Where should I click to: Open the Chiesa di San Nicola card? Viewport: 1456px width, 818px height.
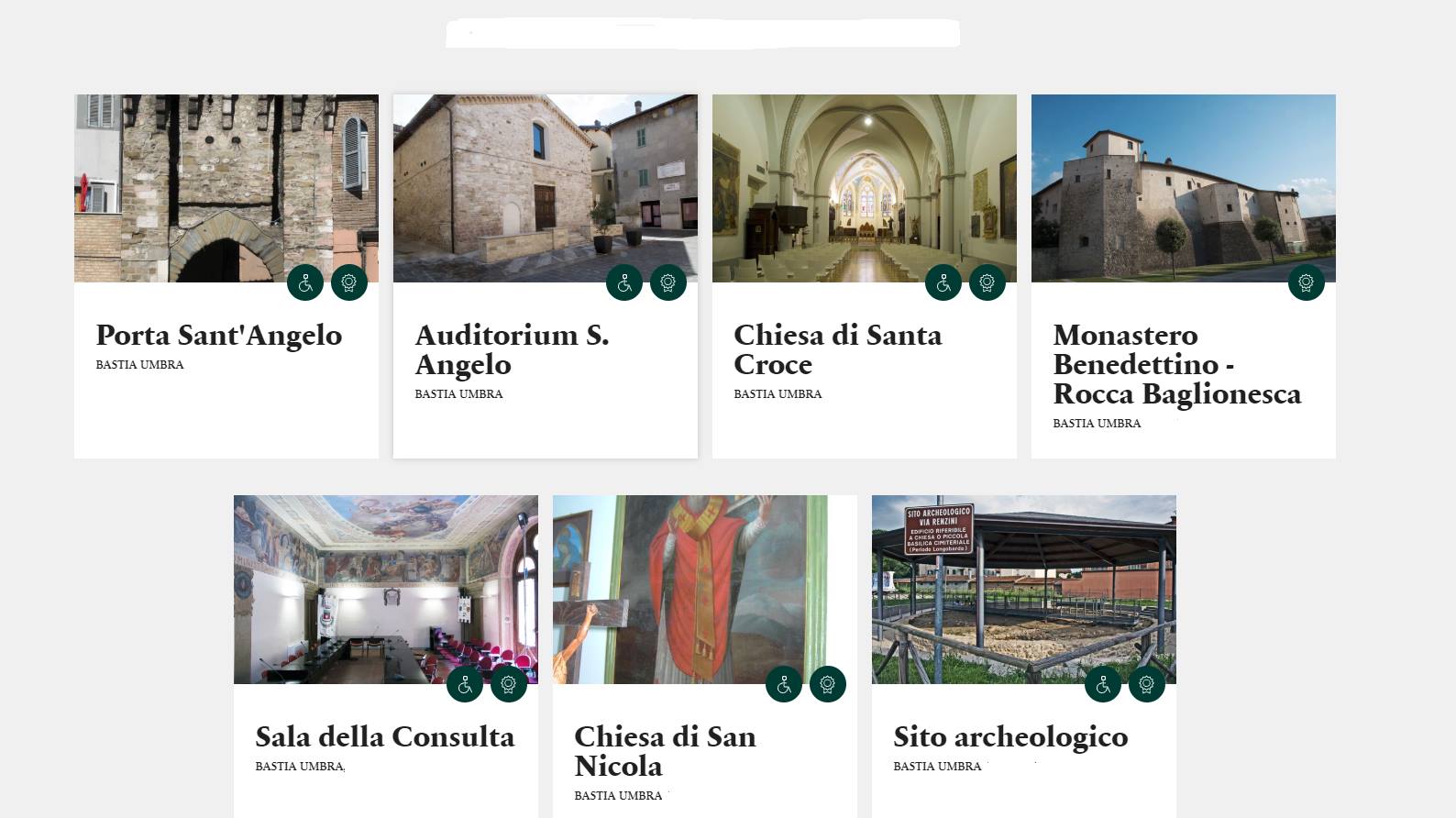tap(665, 751)
